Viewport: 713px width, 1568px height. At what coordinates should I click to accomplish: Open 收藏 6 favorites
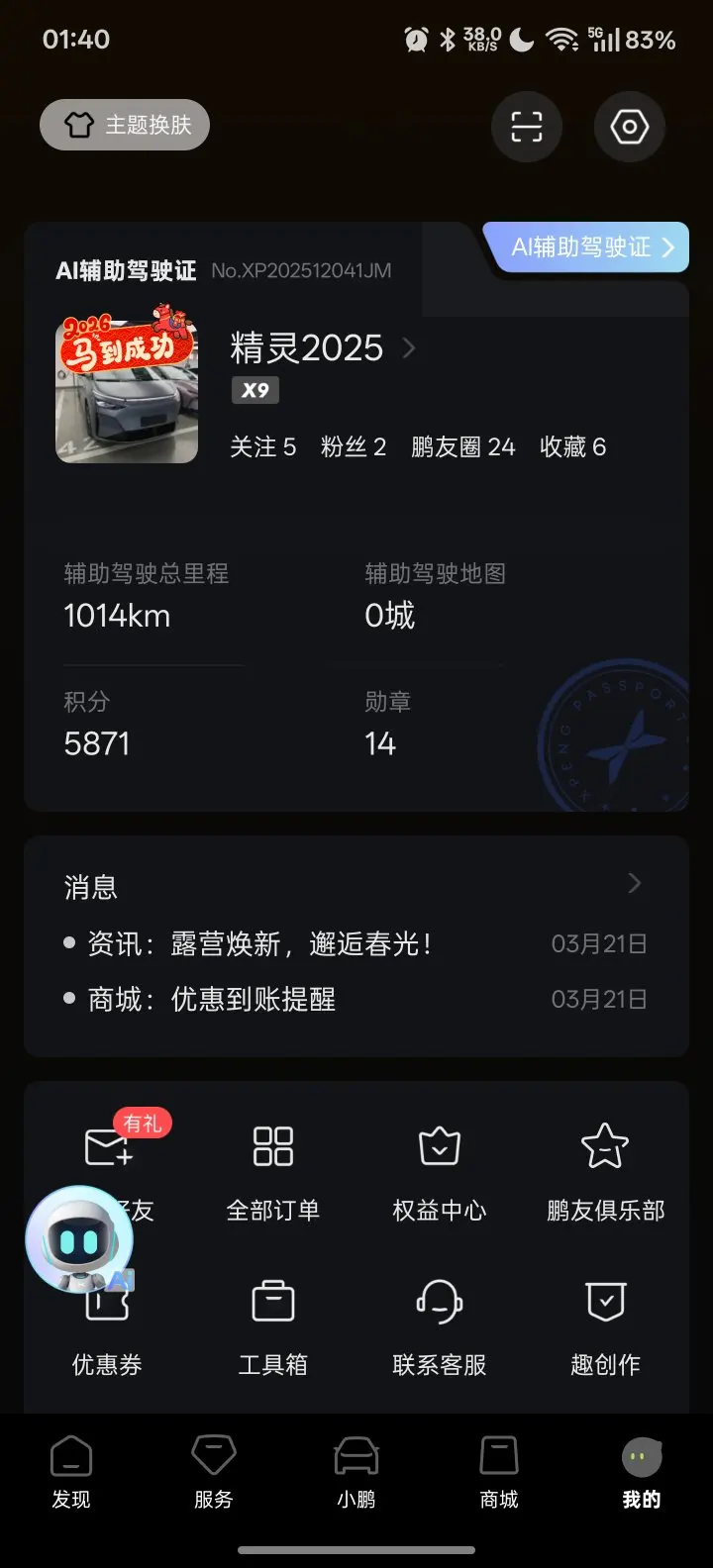coord(572,447)
